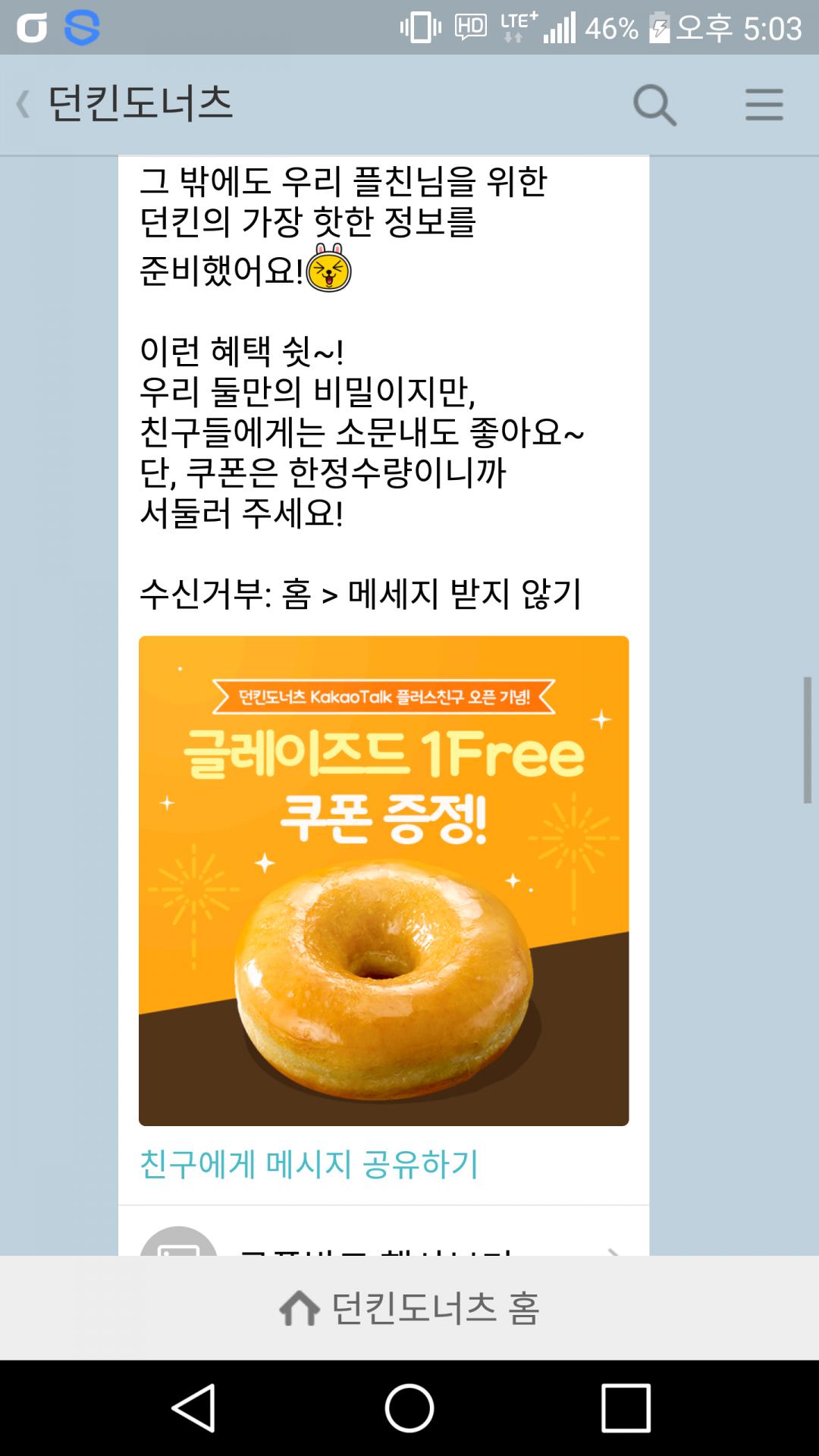This screenshot has width=819, height=1456.
Task: Go back from the 던킨도너츠 chat
Action: coord(24,104)
